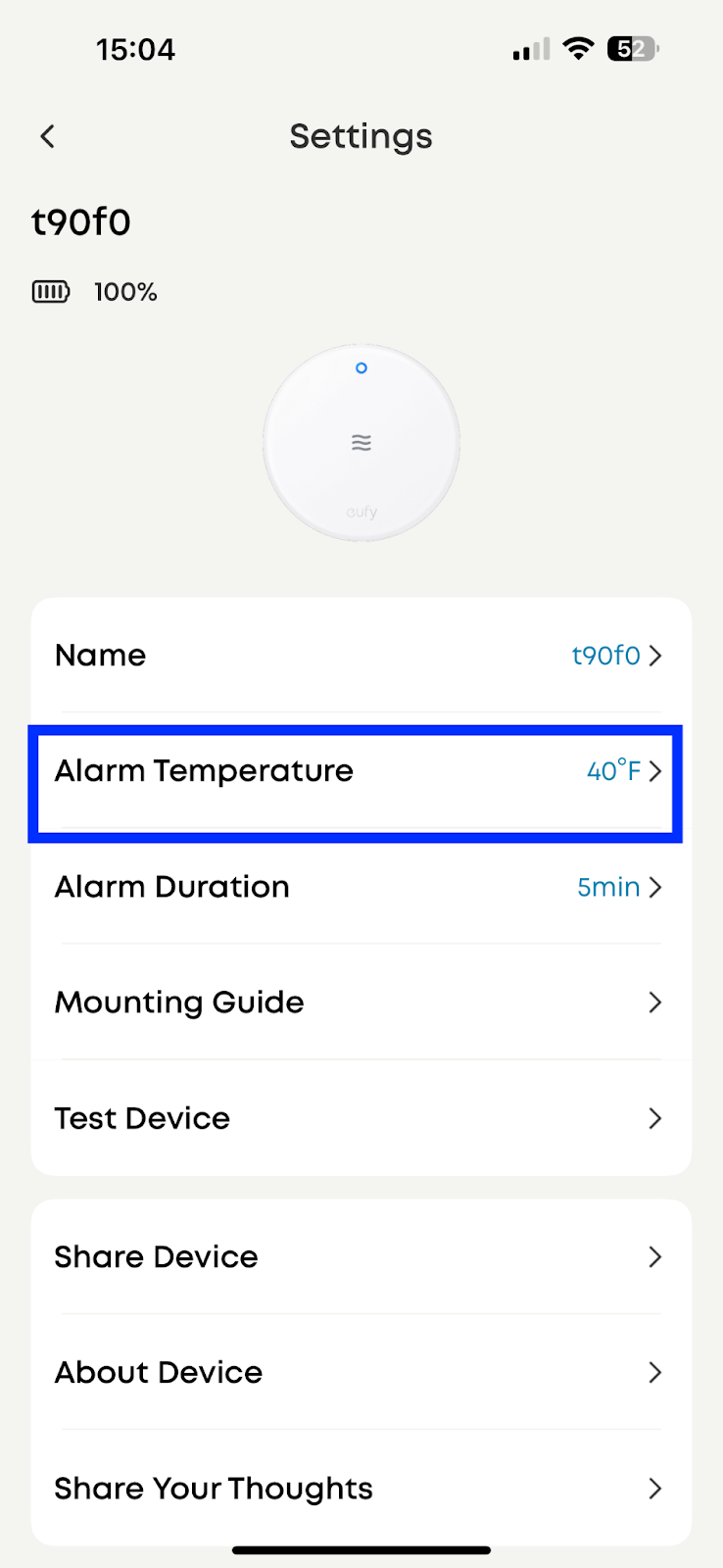723x1568 pixels.
Task: Tap Share Your Thoughts
Action: click(x=361, y=1489)
